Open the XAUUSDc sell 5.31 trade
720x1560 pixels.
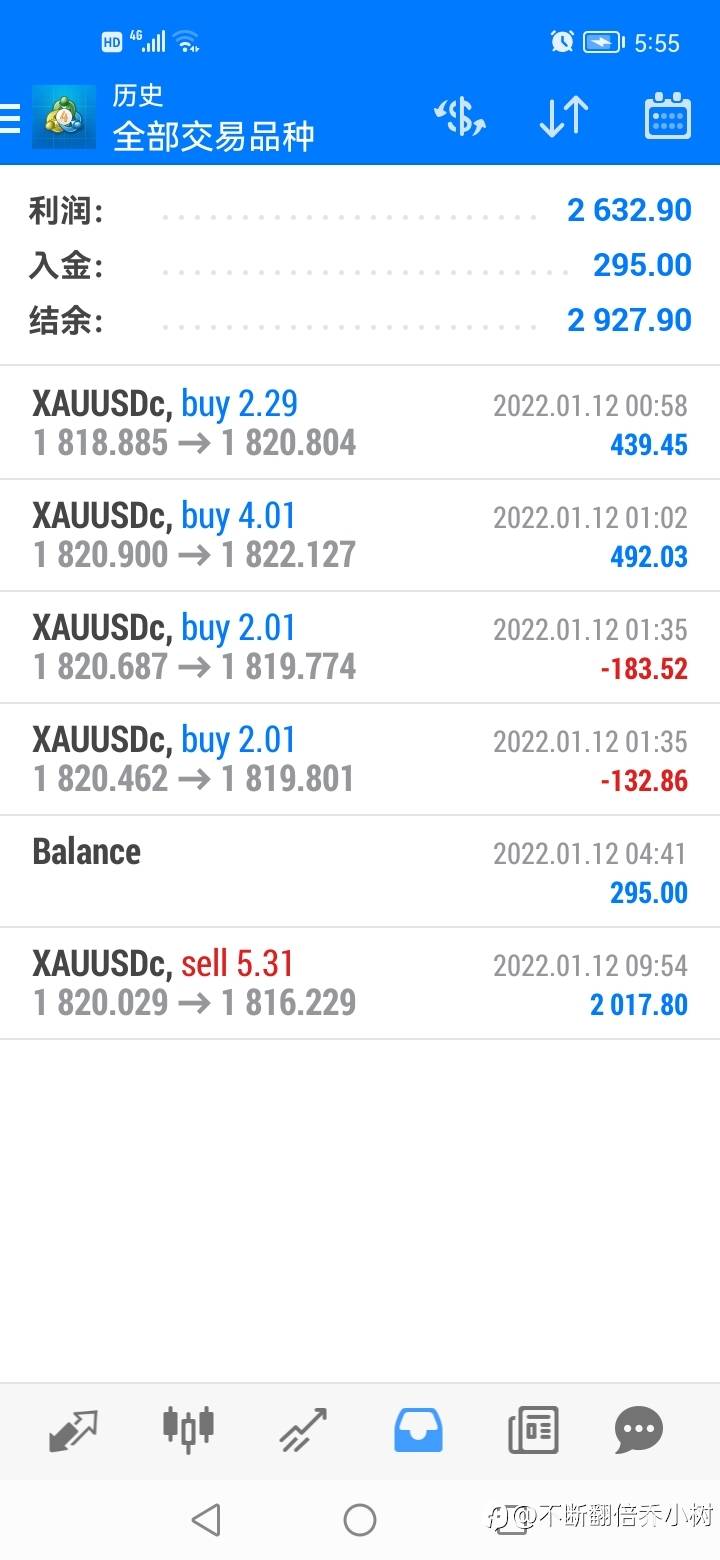[x=360, y=983]
